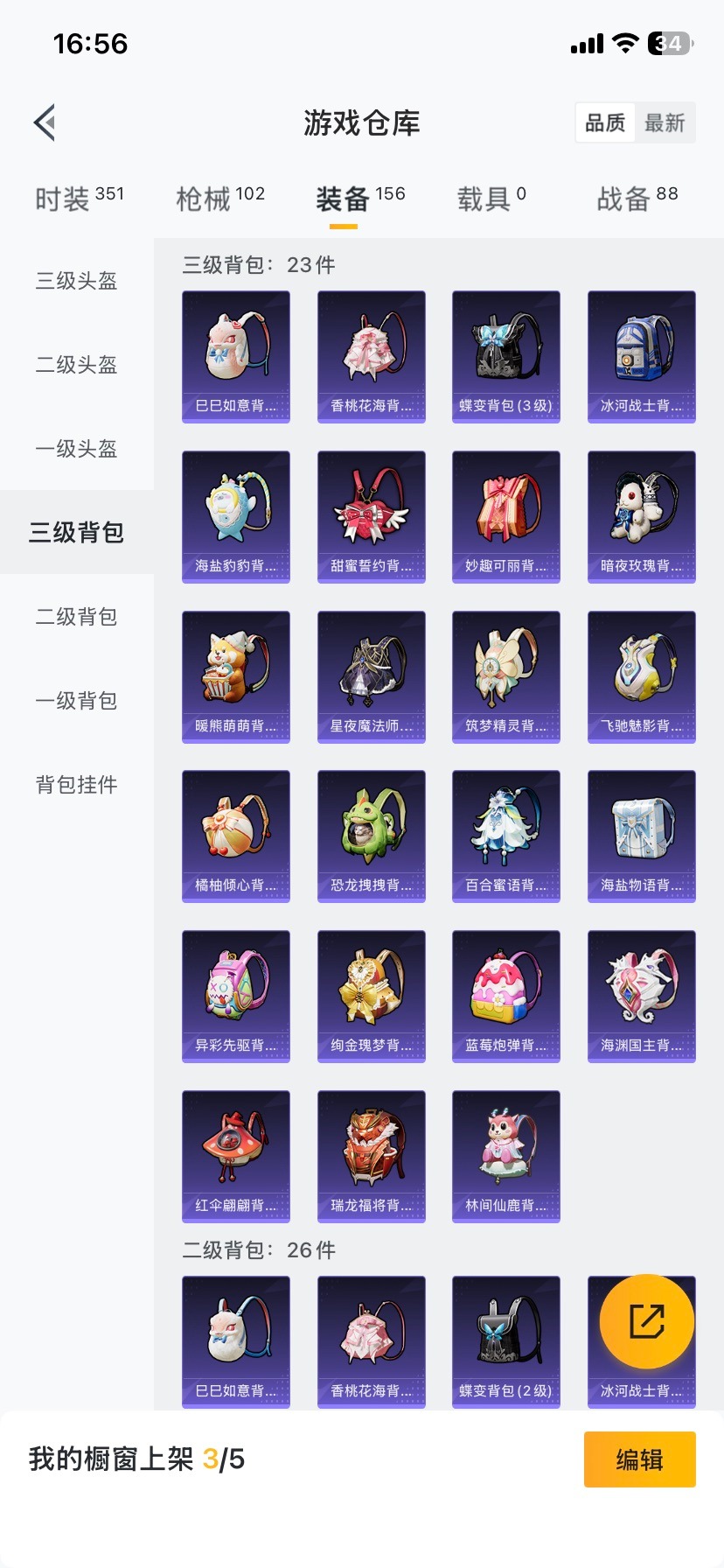Select the 瑞龙福将背 backpack
Screen dimensions: 724x1568
tap(371, 1157)
